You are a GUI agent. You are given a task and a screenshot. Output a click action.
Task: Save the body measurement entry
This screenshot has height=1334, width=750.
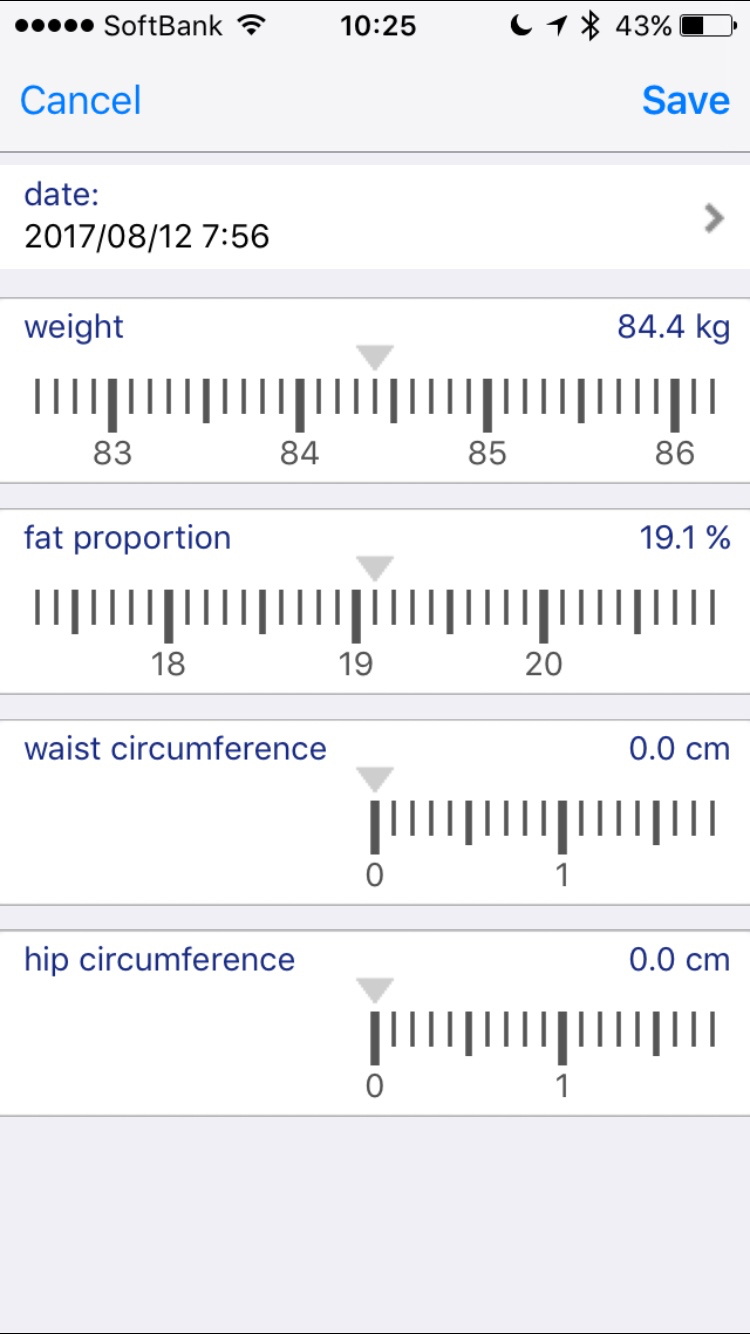click(685, 101)
